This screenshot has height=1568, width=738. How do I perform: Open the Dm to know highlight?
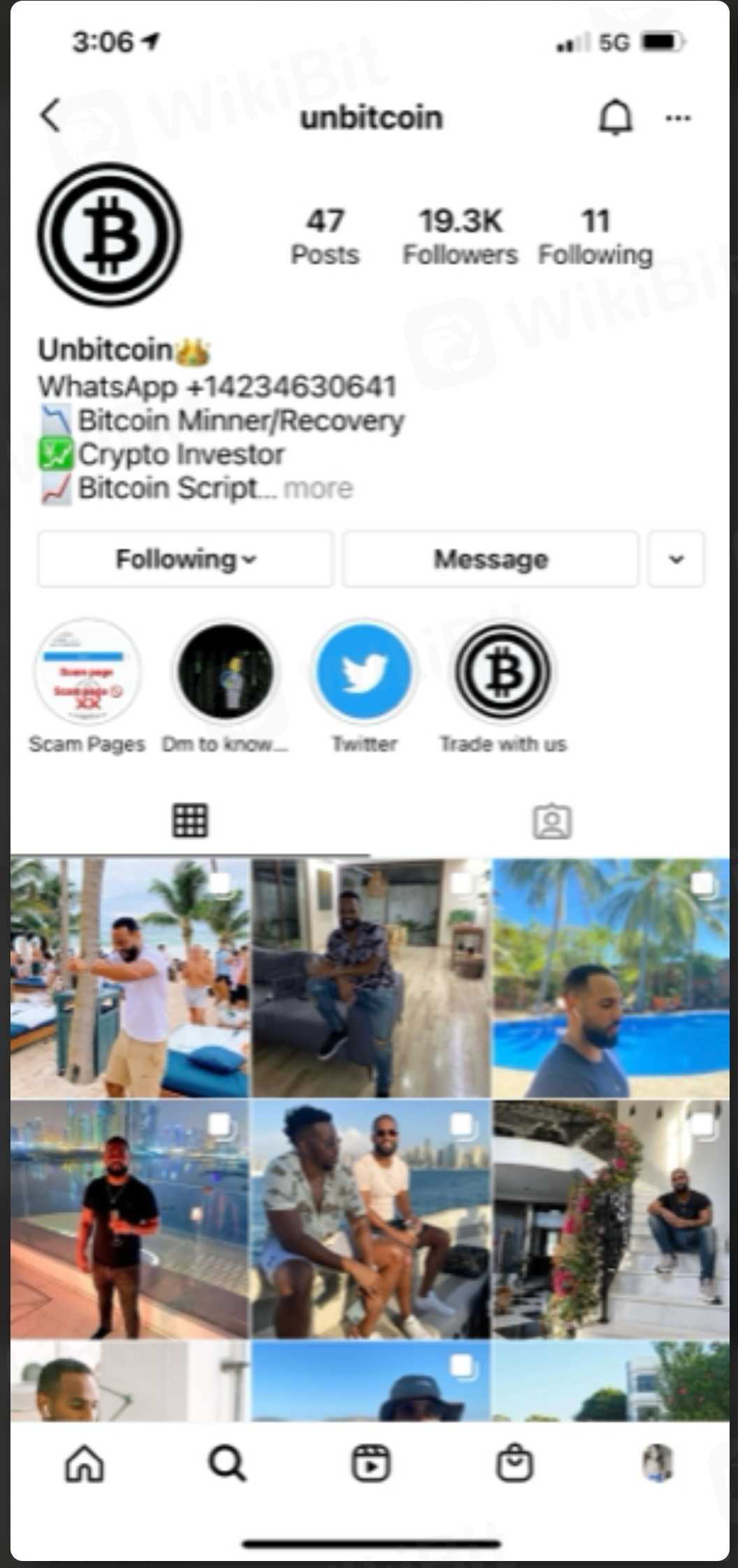coord(225,672)
